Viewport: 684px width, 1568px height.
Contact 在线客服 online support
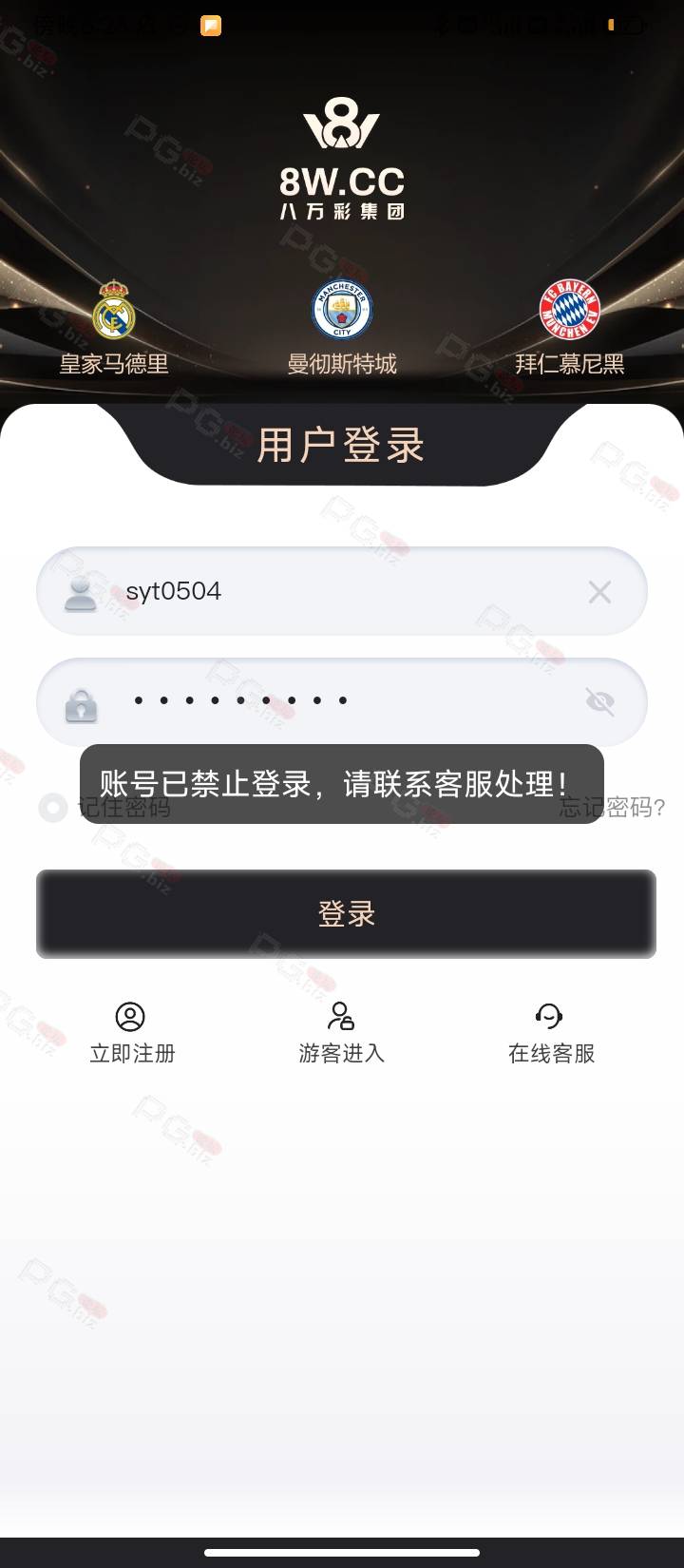pos(551,1033)
